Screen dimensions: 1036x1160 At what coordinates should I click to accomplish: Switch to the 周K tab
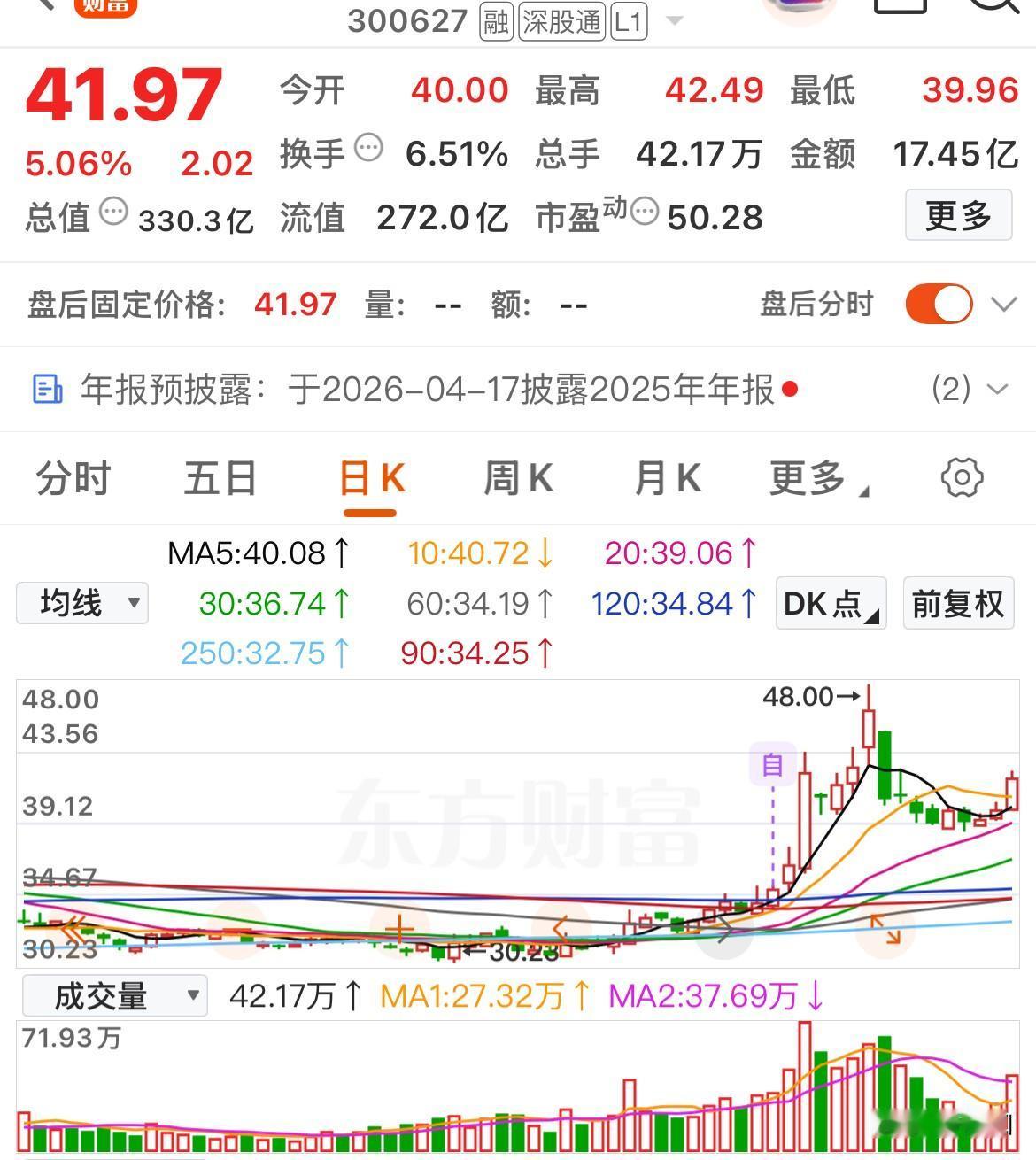(518, 477)
